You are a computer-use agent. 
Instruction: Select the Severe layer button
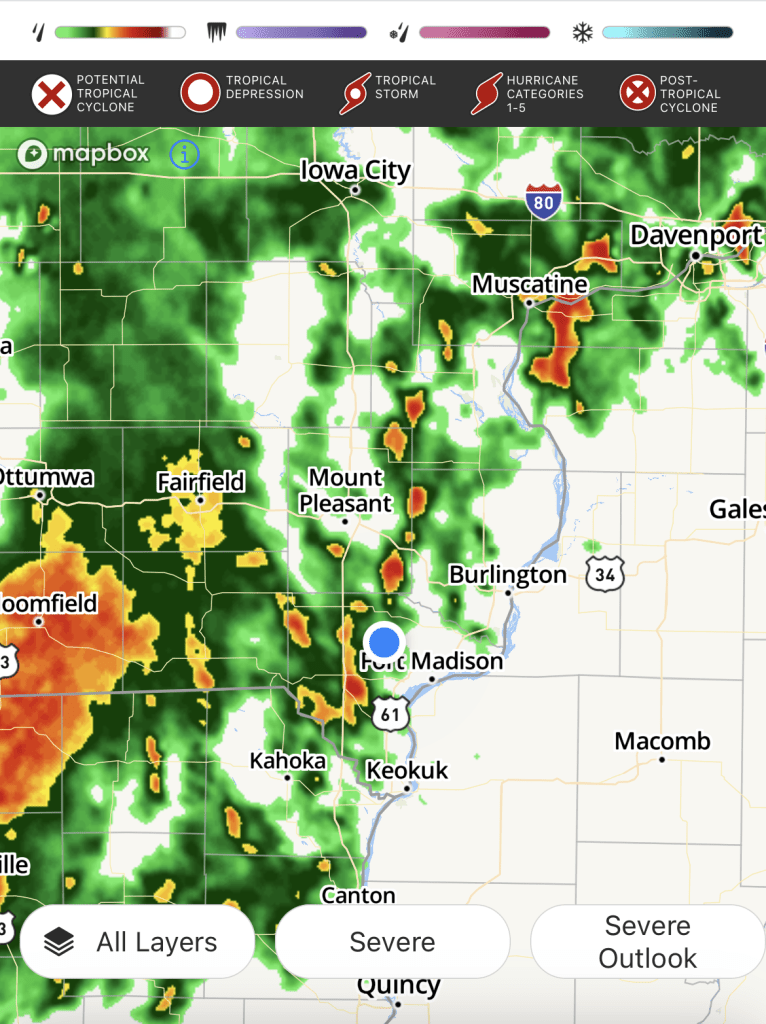pos(392,942)
